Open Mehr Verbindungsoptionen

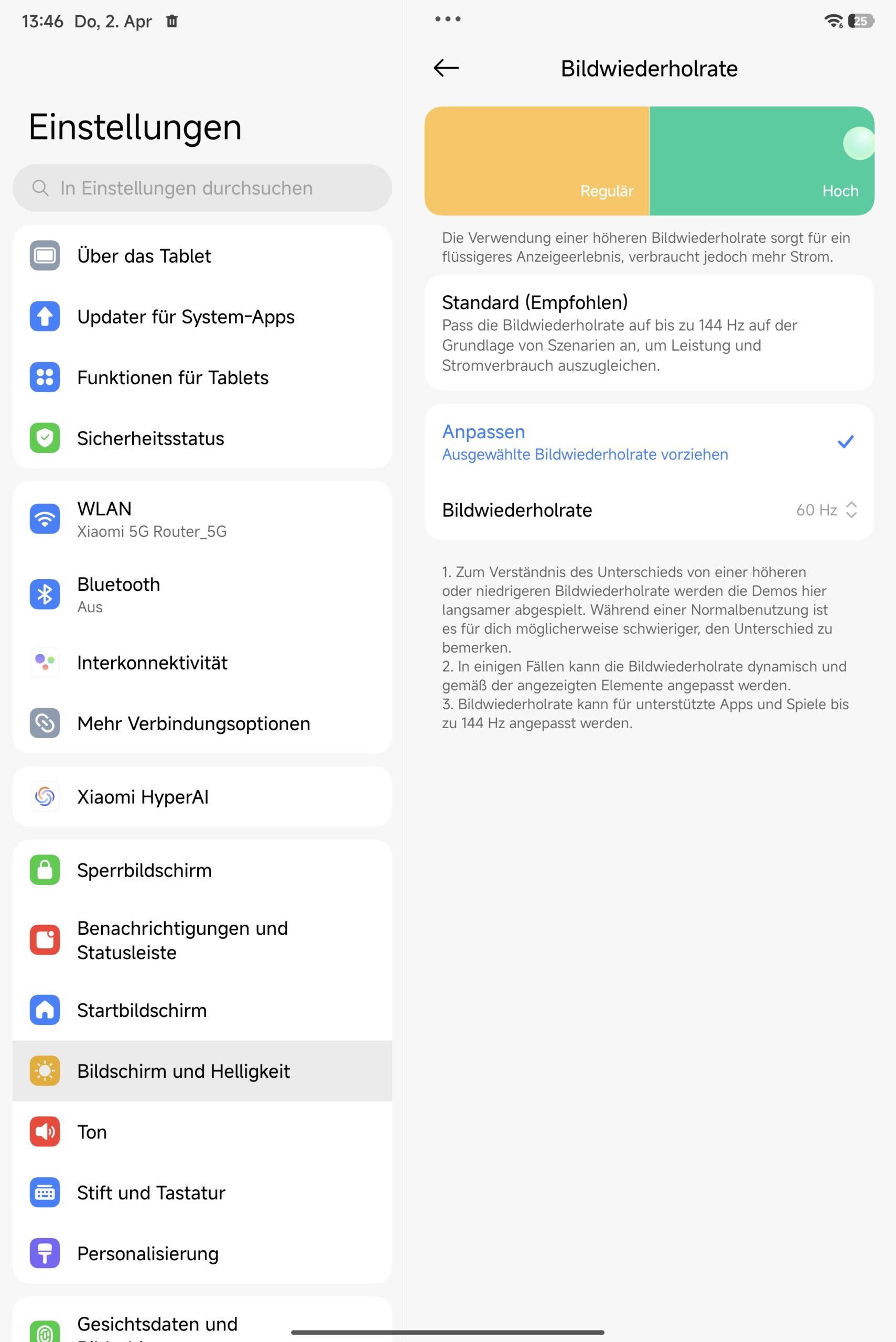tap(202, 723)
